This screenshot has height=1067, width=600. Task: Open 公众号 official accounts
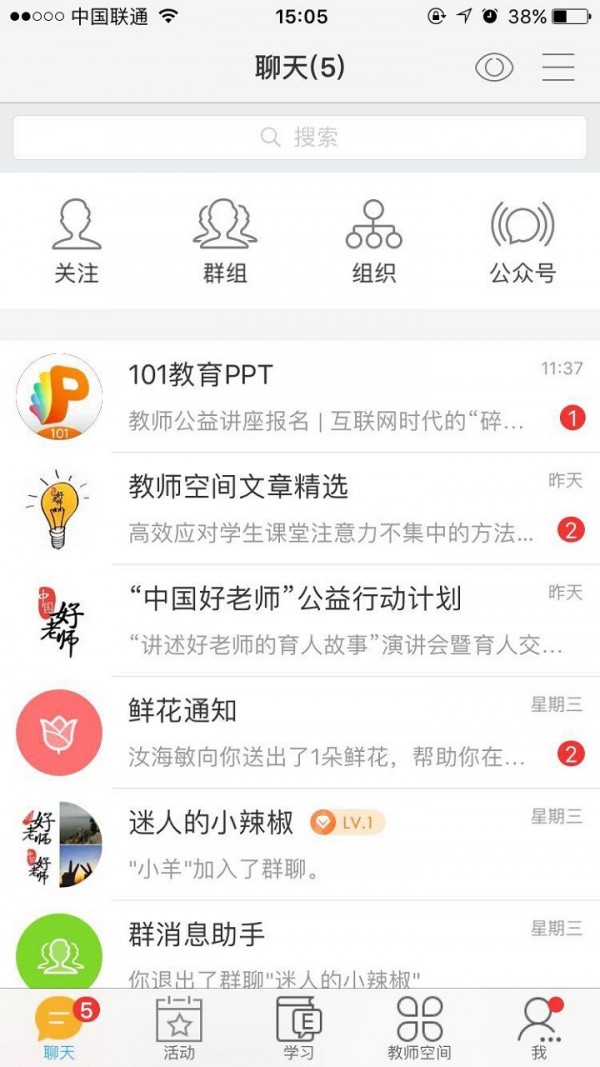tap(522, 241)
